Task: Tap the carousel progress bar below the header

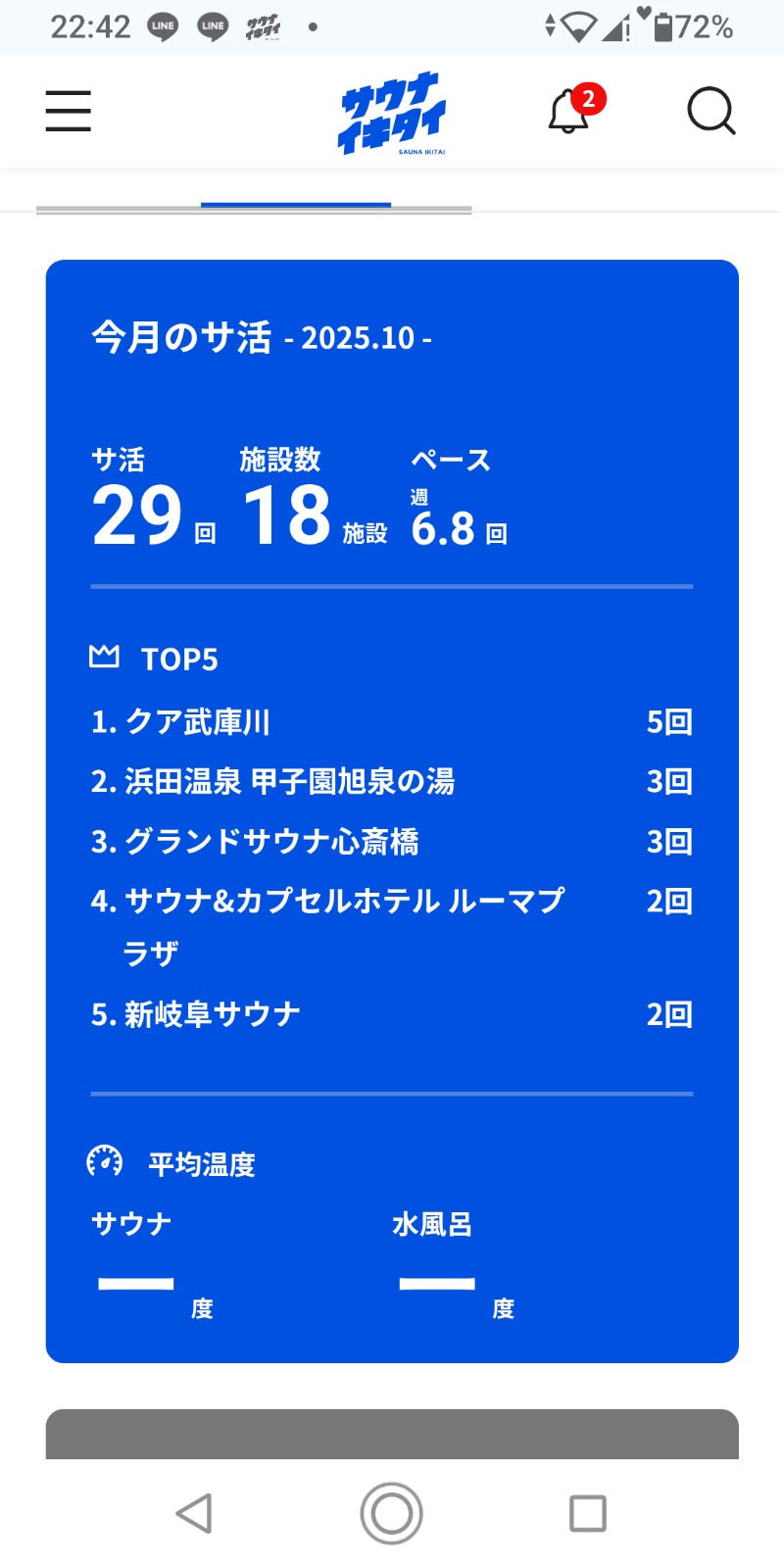Action: 253,207
